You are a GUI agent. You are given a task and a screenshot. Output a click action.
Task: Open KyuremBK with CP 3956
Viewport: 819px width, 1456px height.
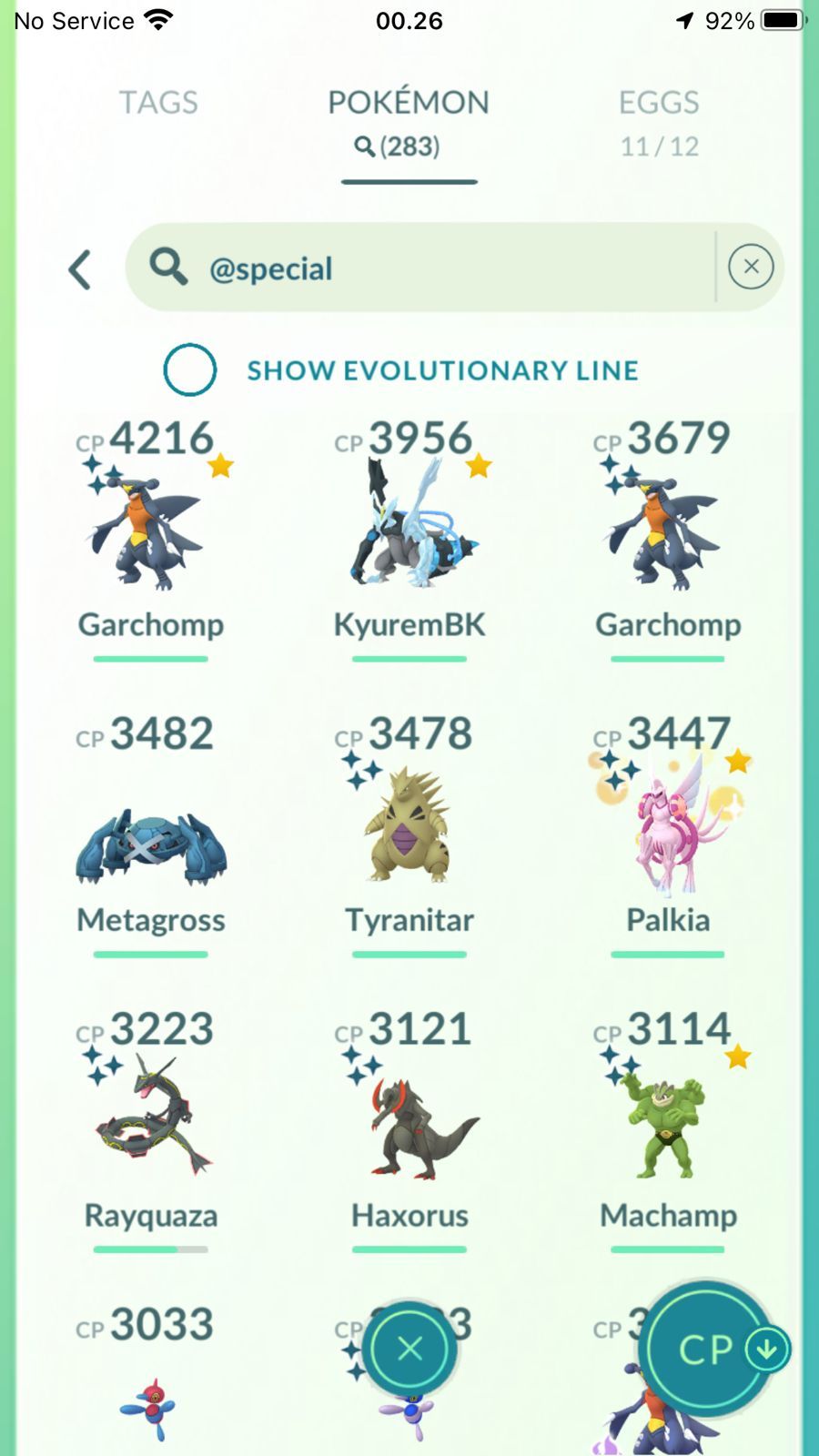pyautogui.click(x=409, y=537)
